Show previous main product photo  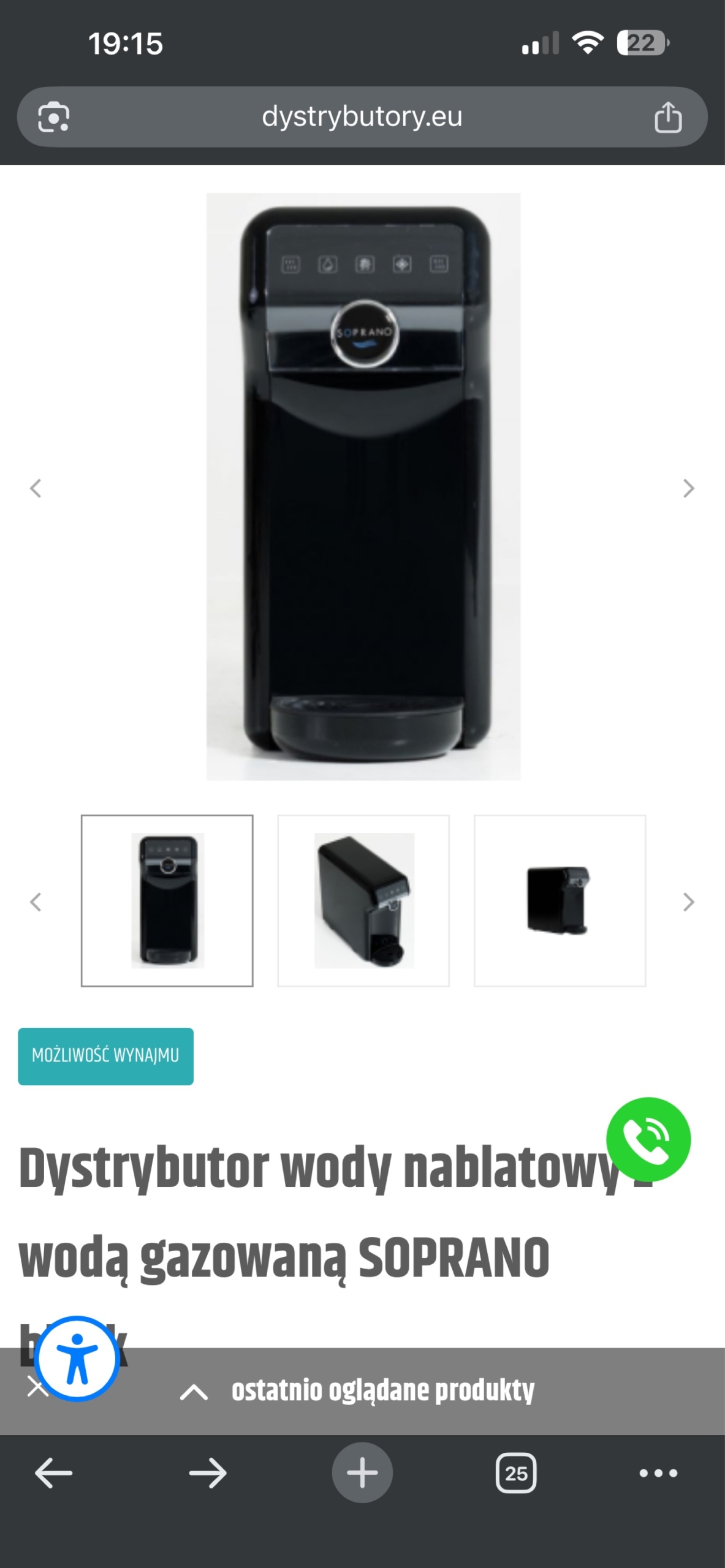tap(36, 488)
